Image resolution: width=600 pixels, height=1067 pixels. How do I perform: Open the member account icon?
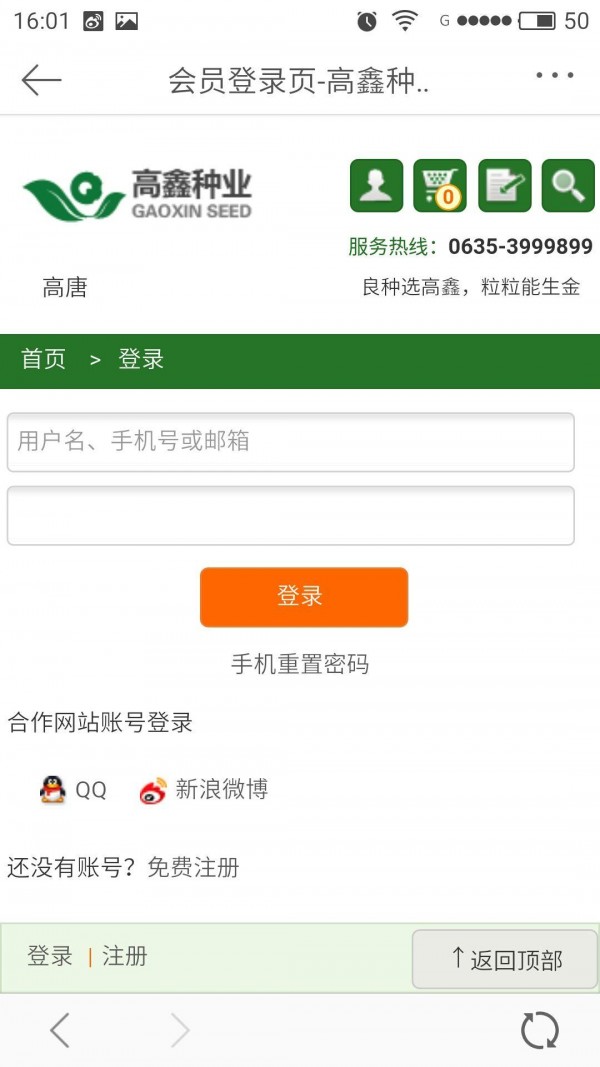click(x=376, y=186)
